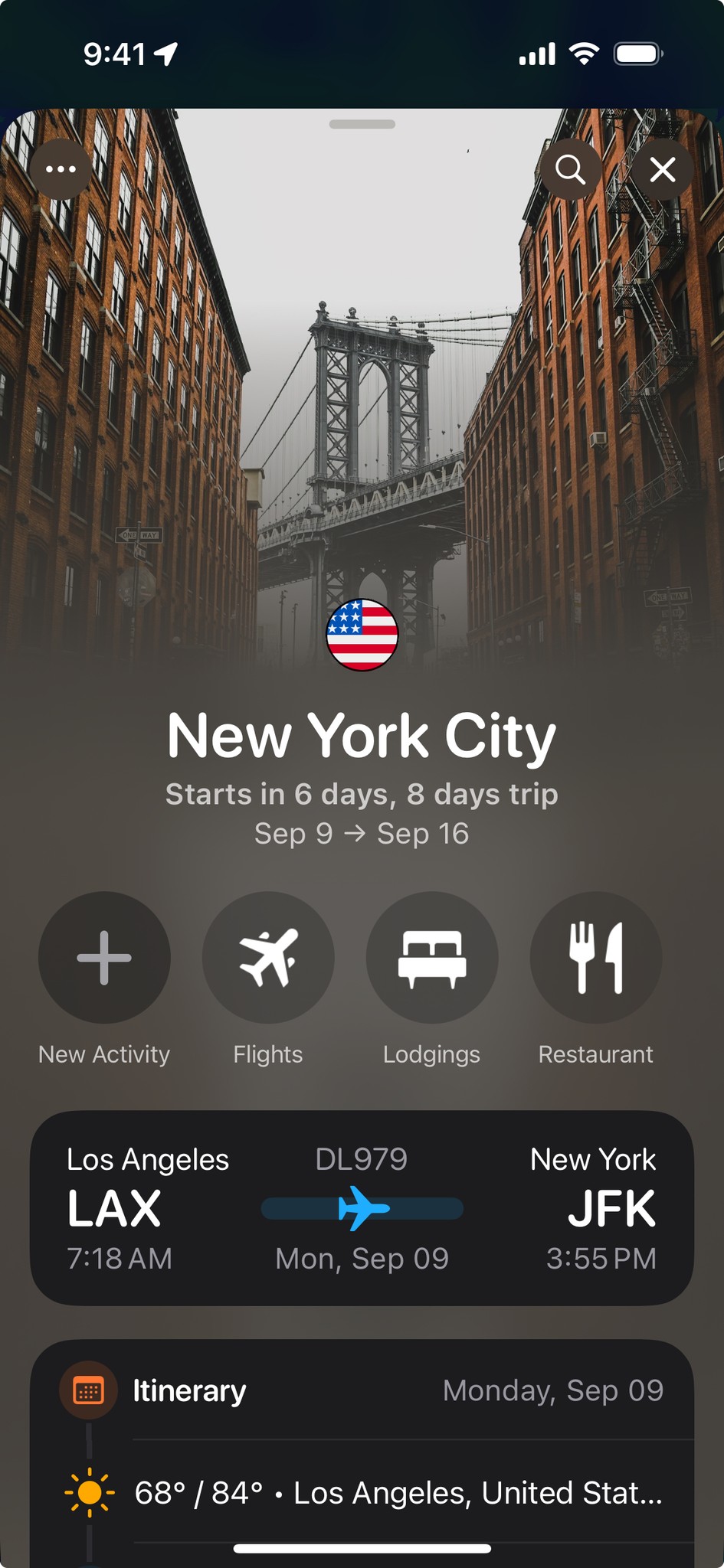Open the Restaurant fork and knife icon

click(x=596, y=958)
